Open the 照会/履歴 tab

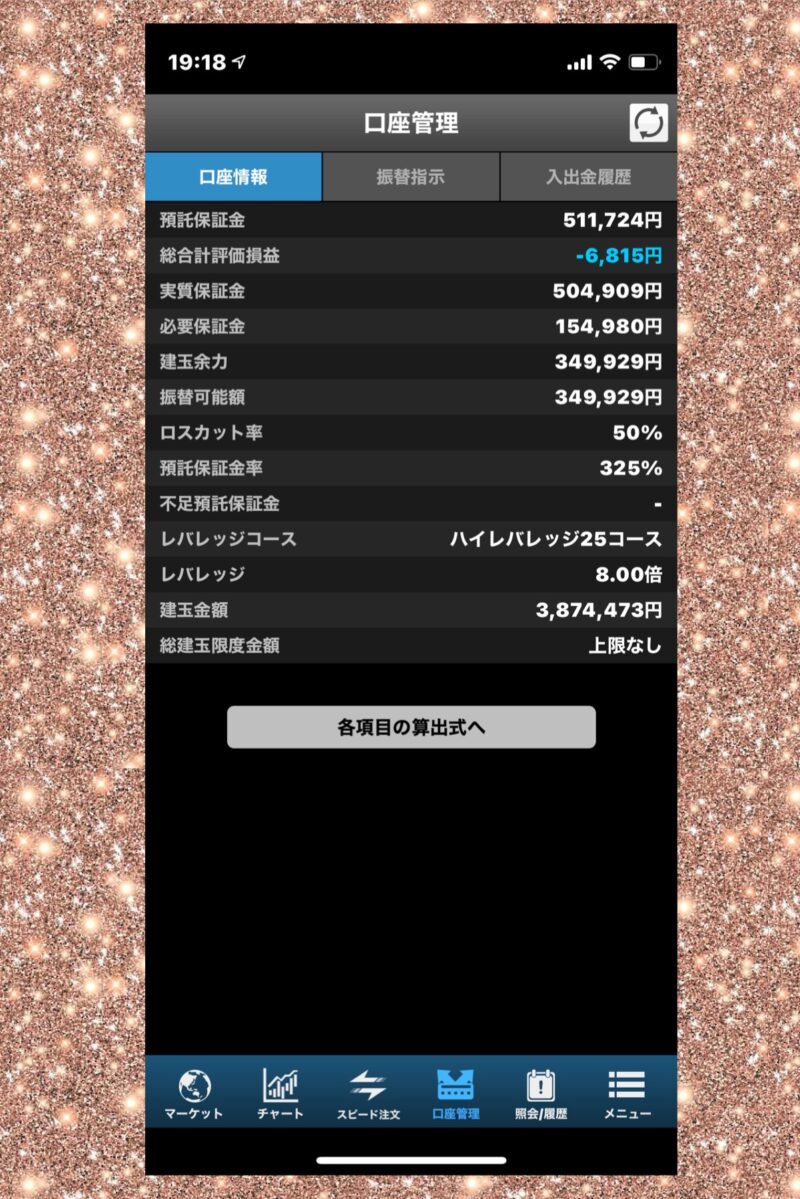[541, 1093]
